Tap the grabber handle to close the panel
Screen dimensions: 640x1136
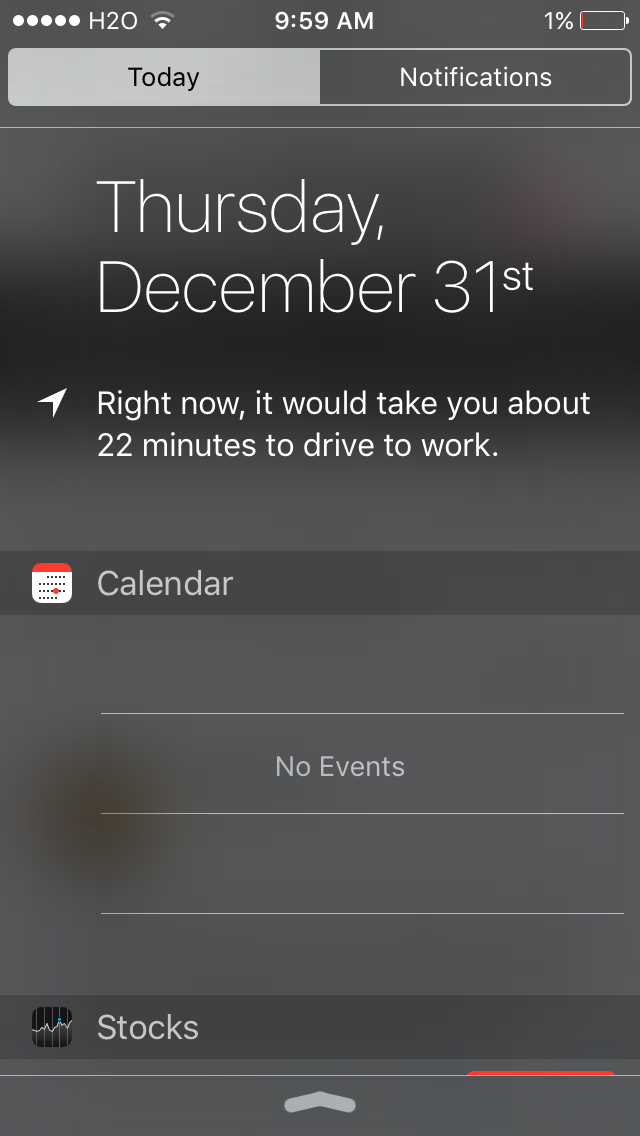(320, 1103)
